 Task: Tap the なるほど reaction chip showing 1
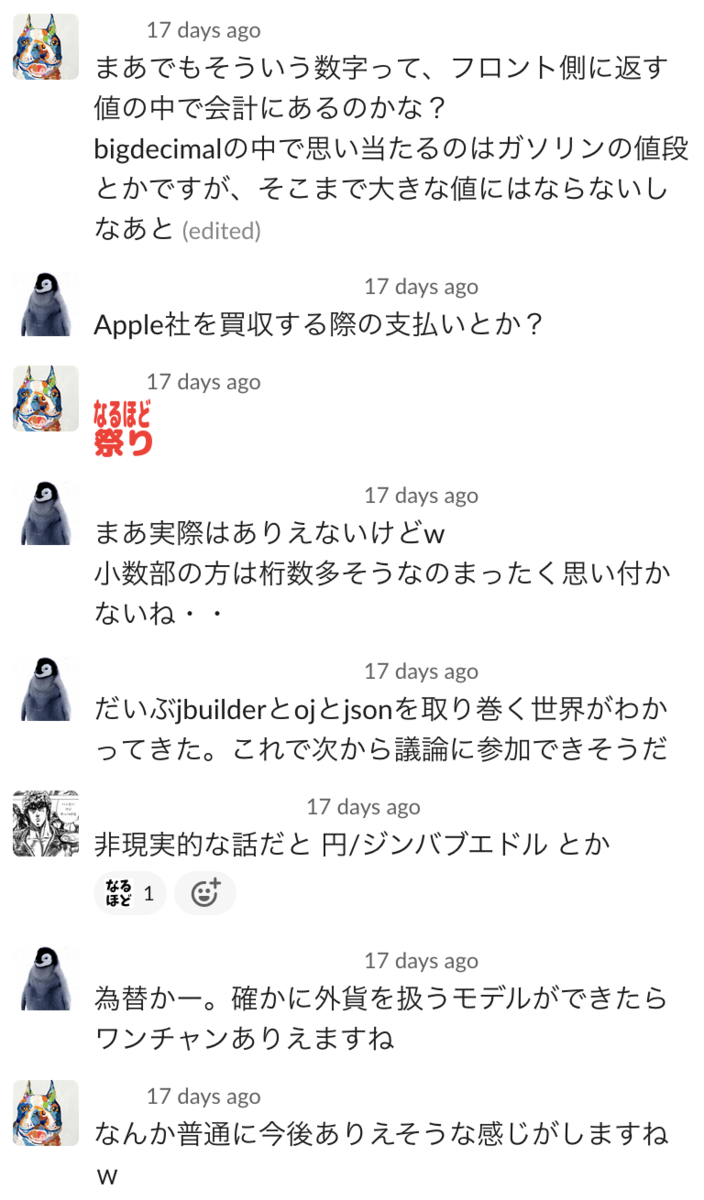pos(129,893)
